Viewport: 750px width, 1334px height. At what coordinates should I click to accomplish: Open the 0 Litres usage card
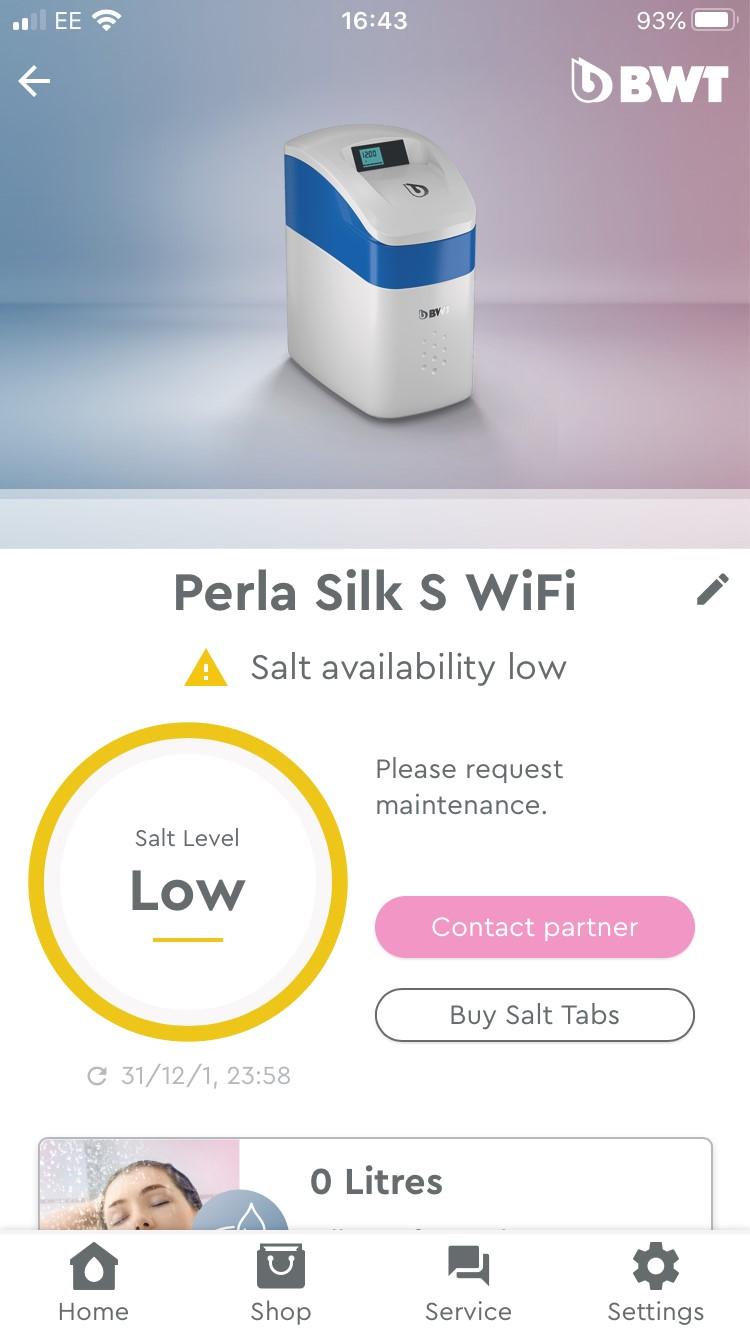coord(375,1185)
